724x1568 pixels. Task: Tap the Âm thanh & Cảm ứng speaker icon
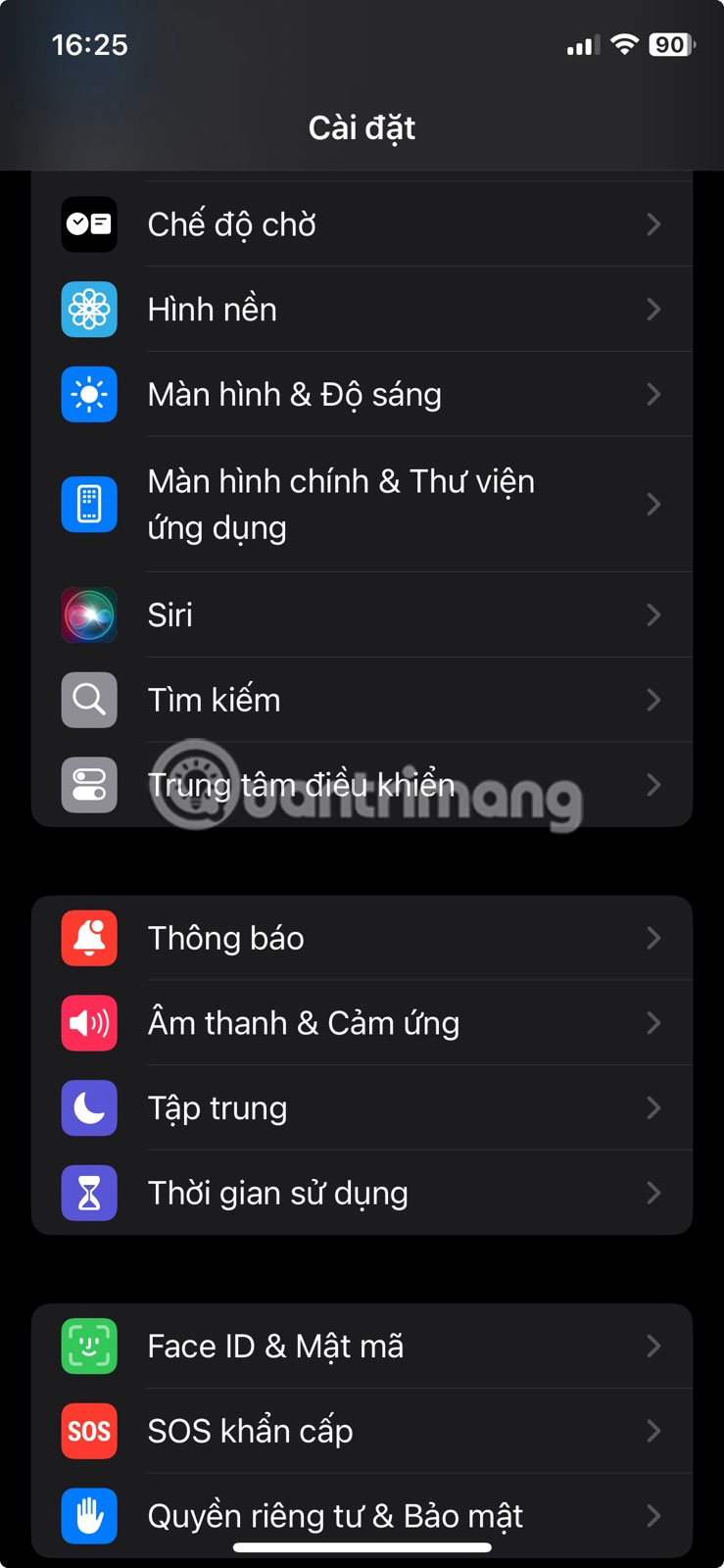coord(89,1023)
